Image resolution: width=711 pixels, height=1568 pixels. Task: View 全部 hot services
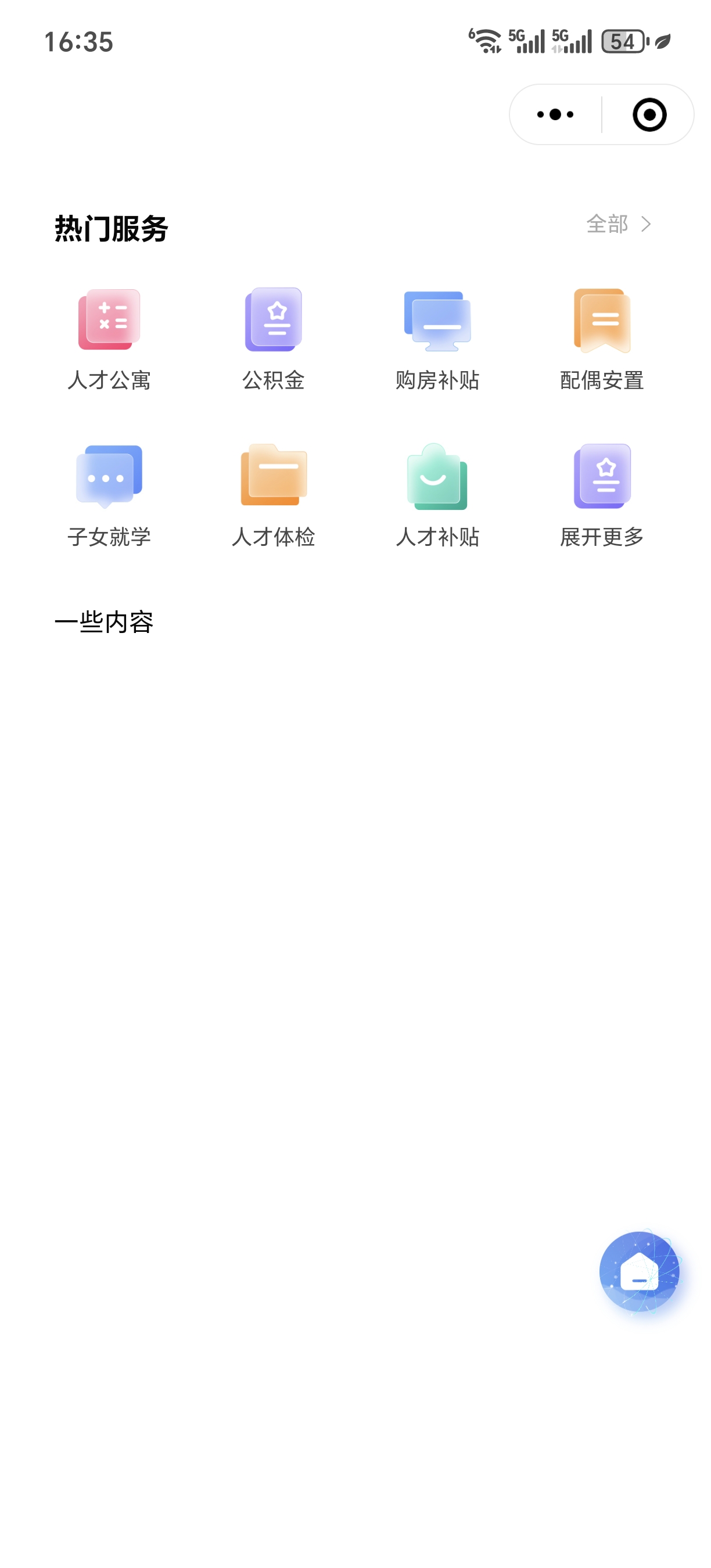619,224
